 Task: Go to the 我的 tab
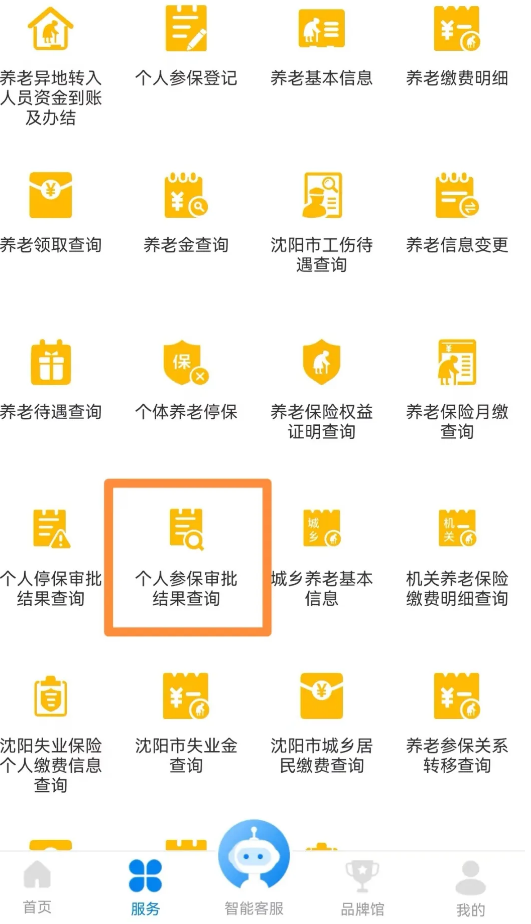point(470,889)
